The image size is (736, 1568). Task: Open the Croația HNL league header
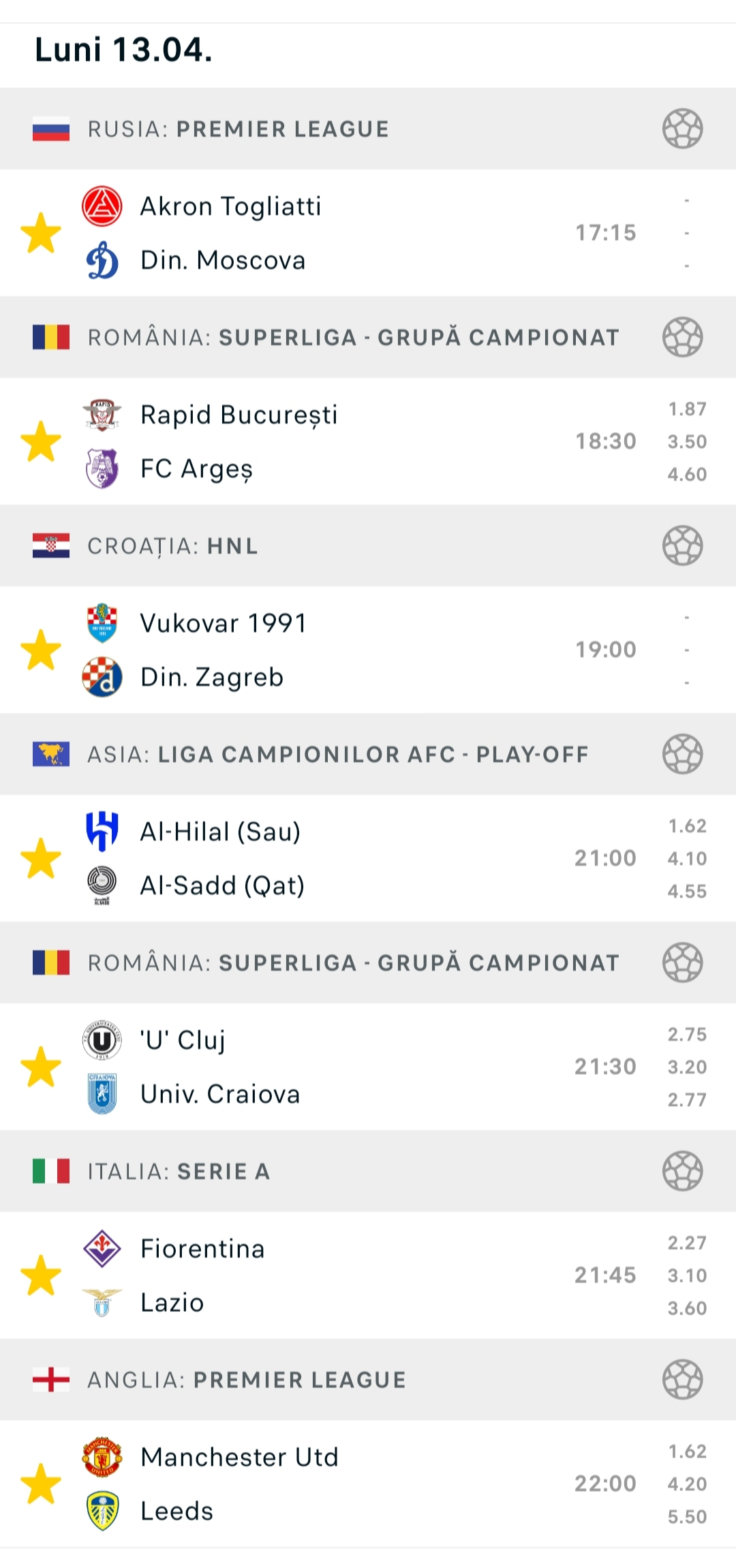tap(368, 546)
